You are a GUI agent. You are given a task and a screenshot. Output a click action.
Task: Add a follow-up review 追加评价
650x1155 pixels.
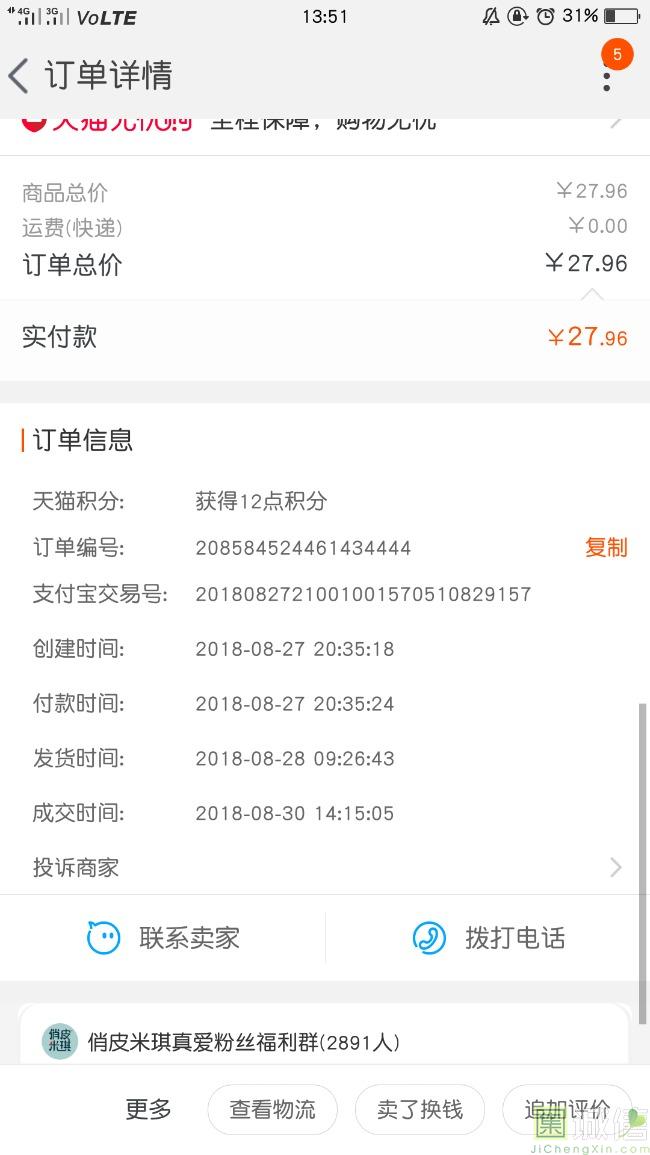(x=567, y=1109)
